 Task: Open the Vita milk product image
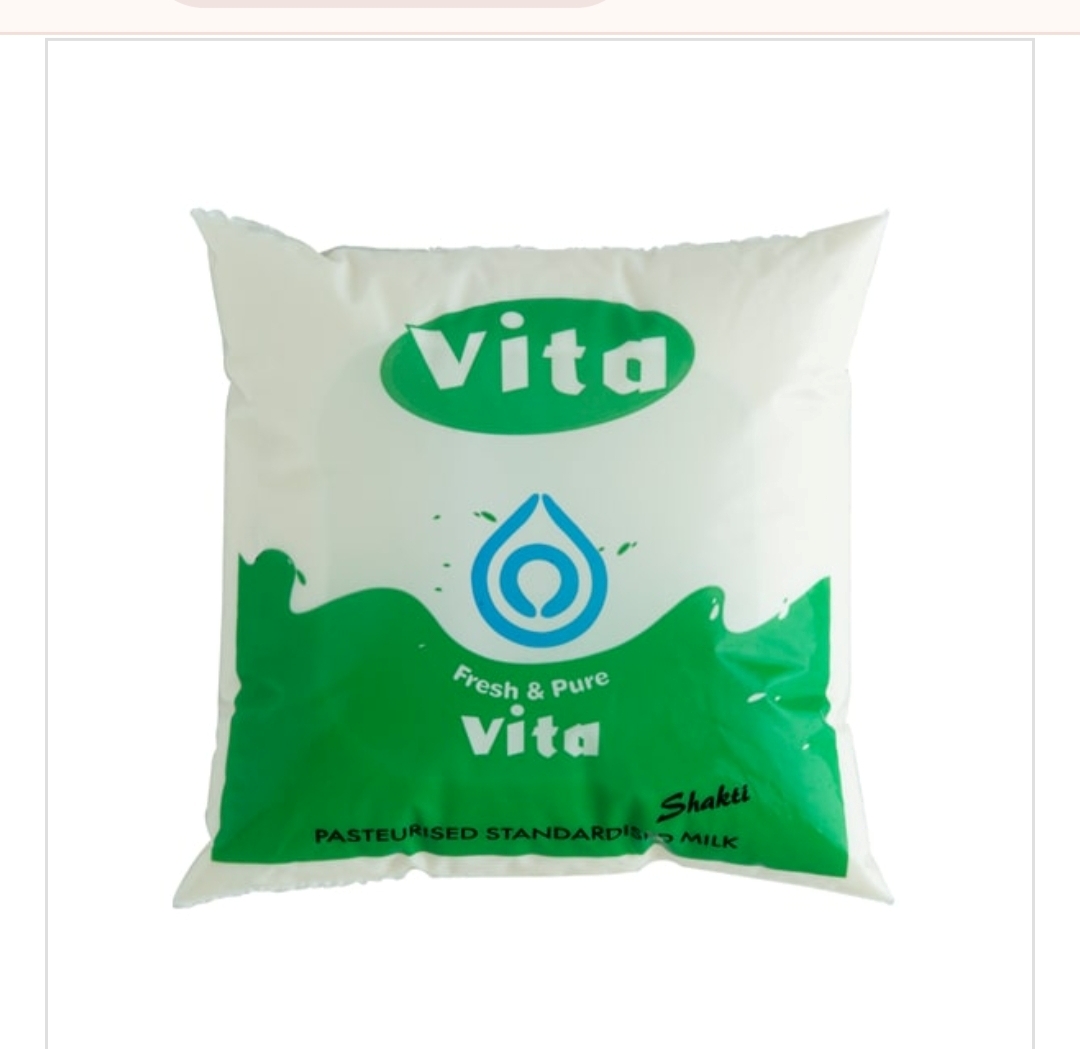pyautogui.click(x=538, y=558)
